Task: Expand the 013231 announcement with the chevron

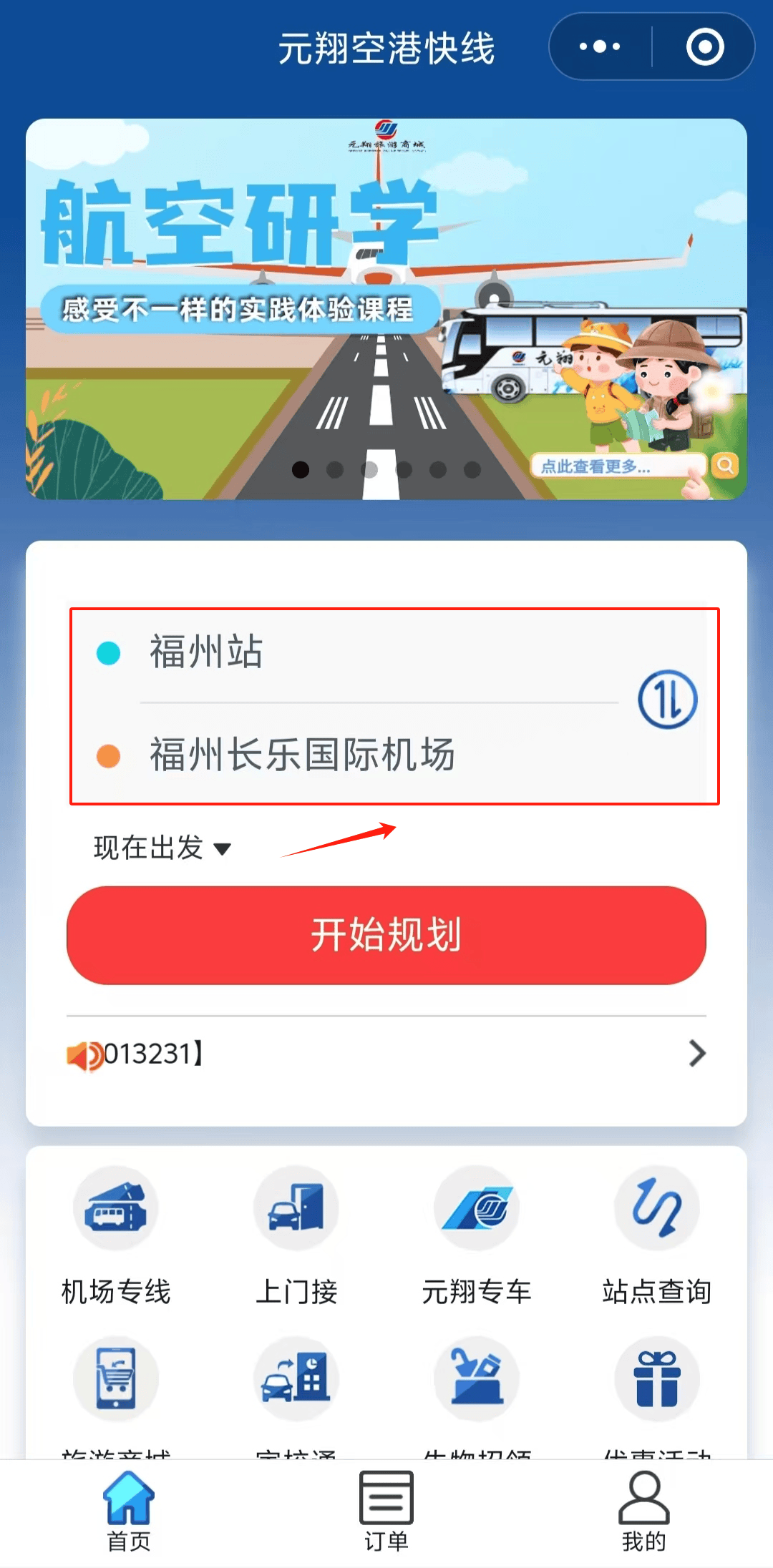Action: (x=696, y=1053)
